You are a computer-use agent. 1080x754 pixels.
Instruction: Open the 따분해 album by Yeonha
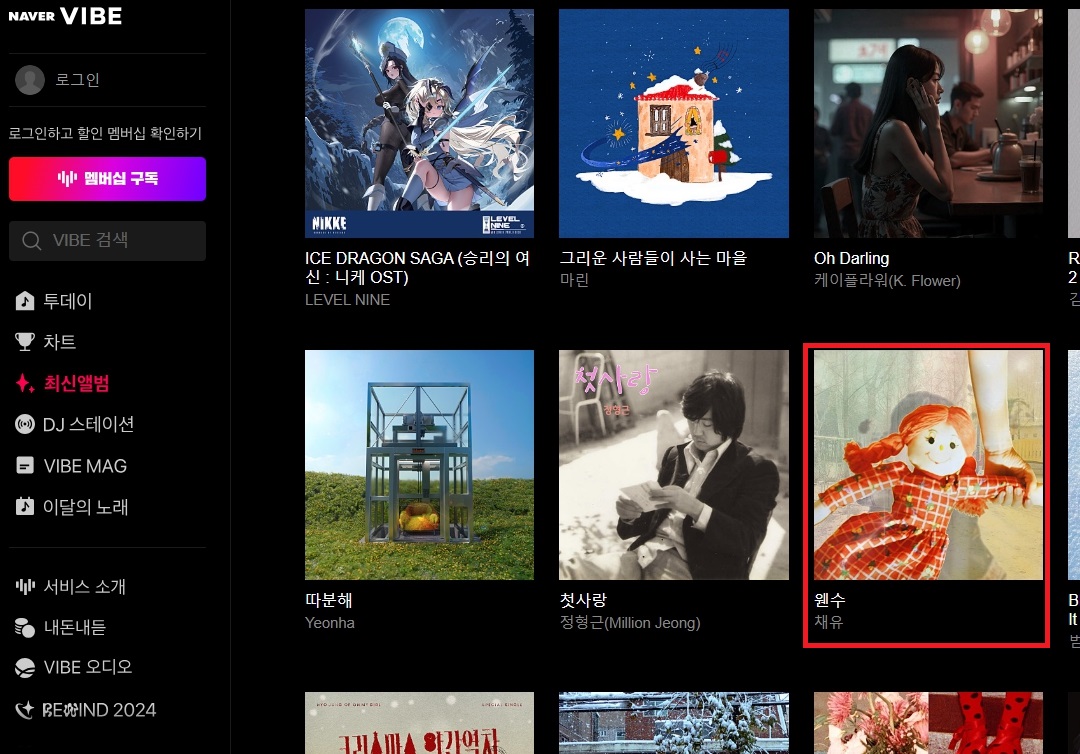tap(419, 465)
